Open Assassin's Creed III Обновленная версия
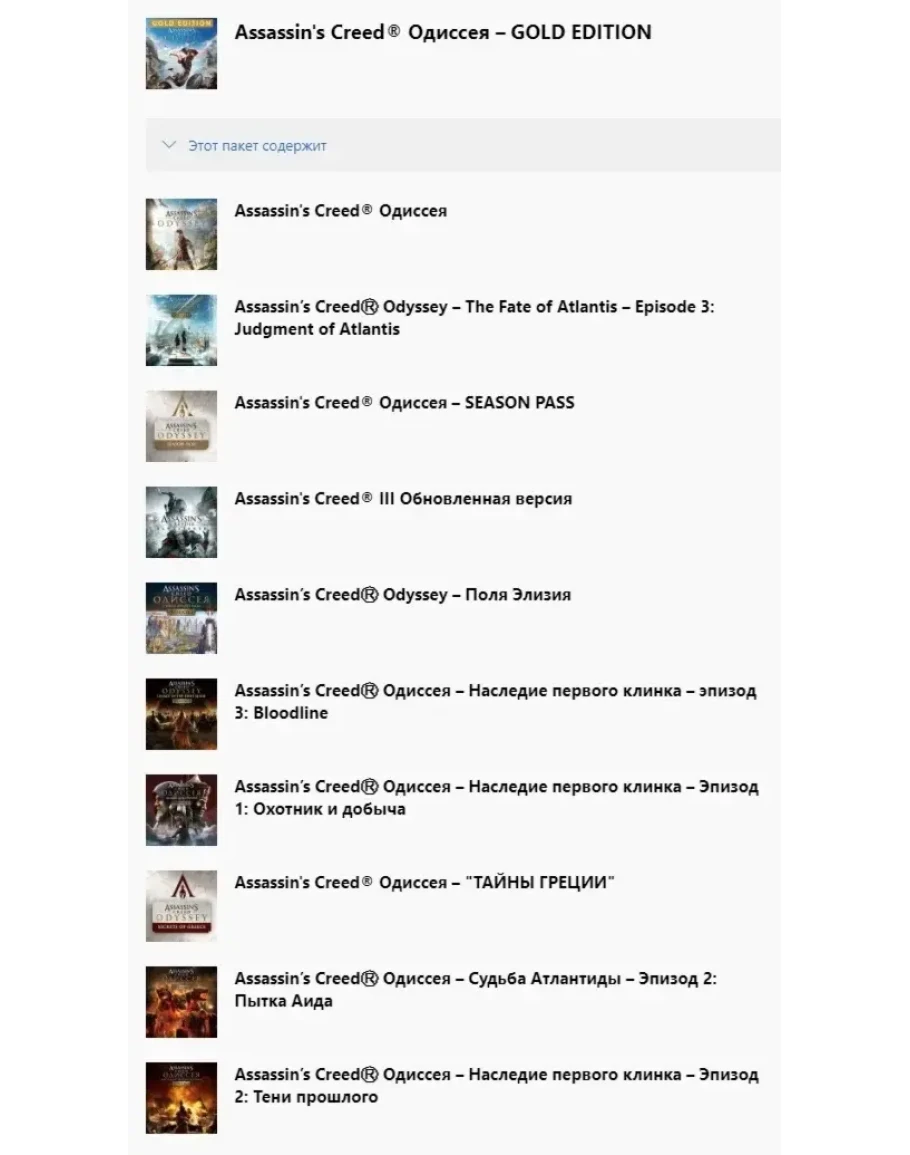Screen dimensions: 910x1155 (x=403, y=499)
